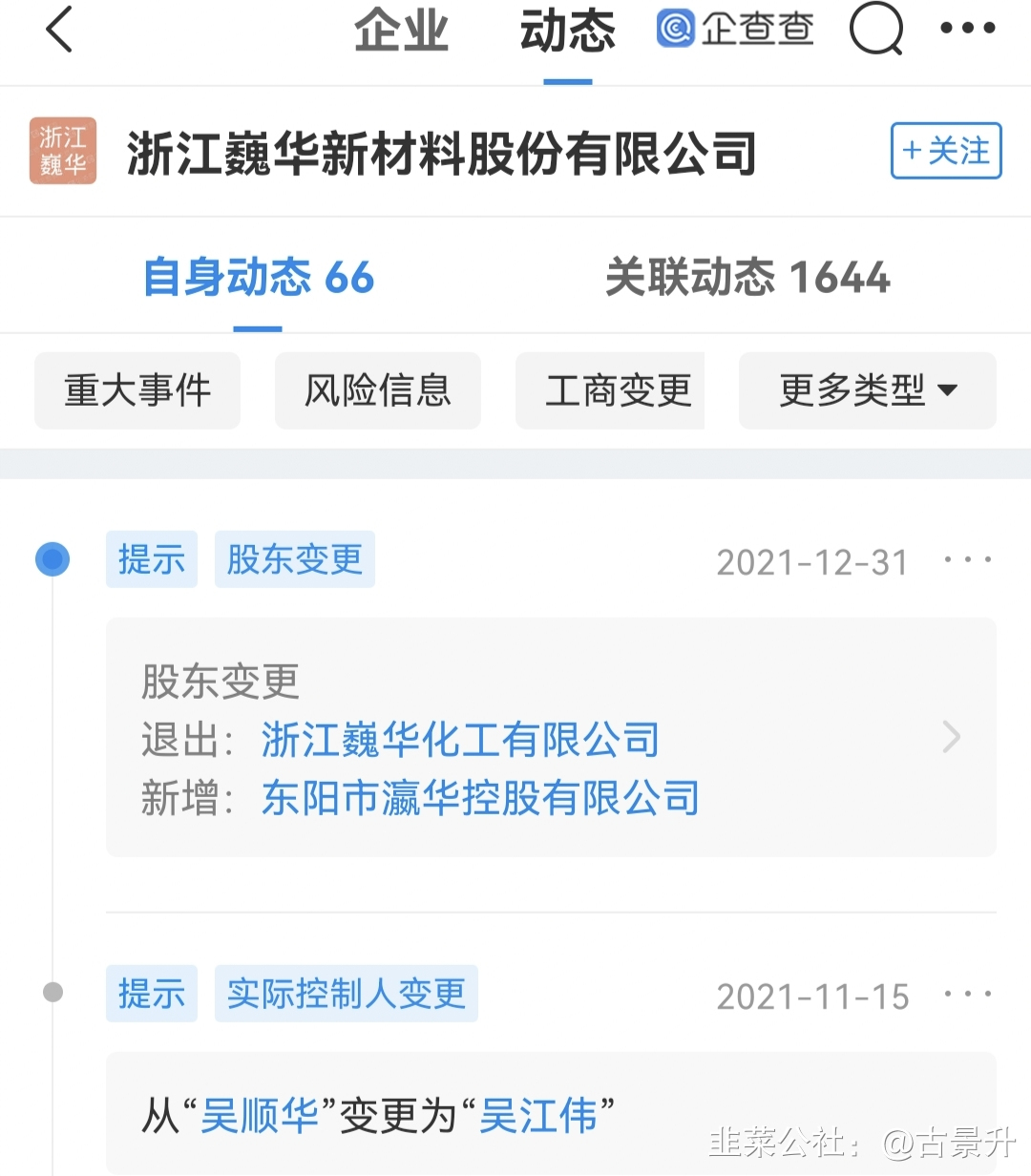Open the more menu beside 2021-11-15
Image resolution: width=1031 pixels, height=1176 pixels.
tap(969, 994)
